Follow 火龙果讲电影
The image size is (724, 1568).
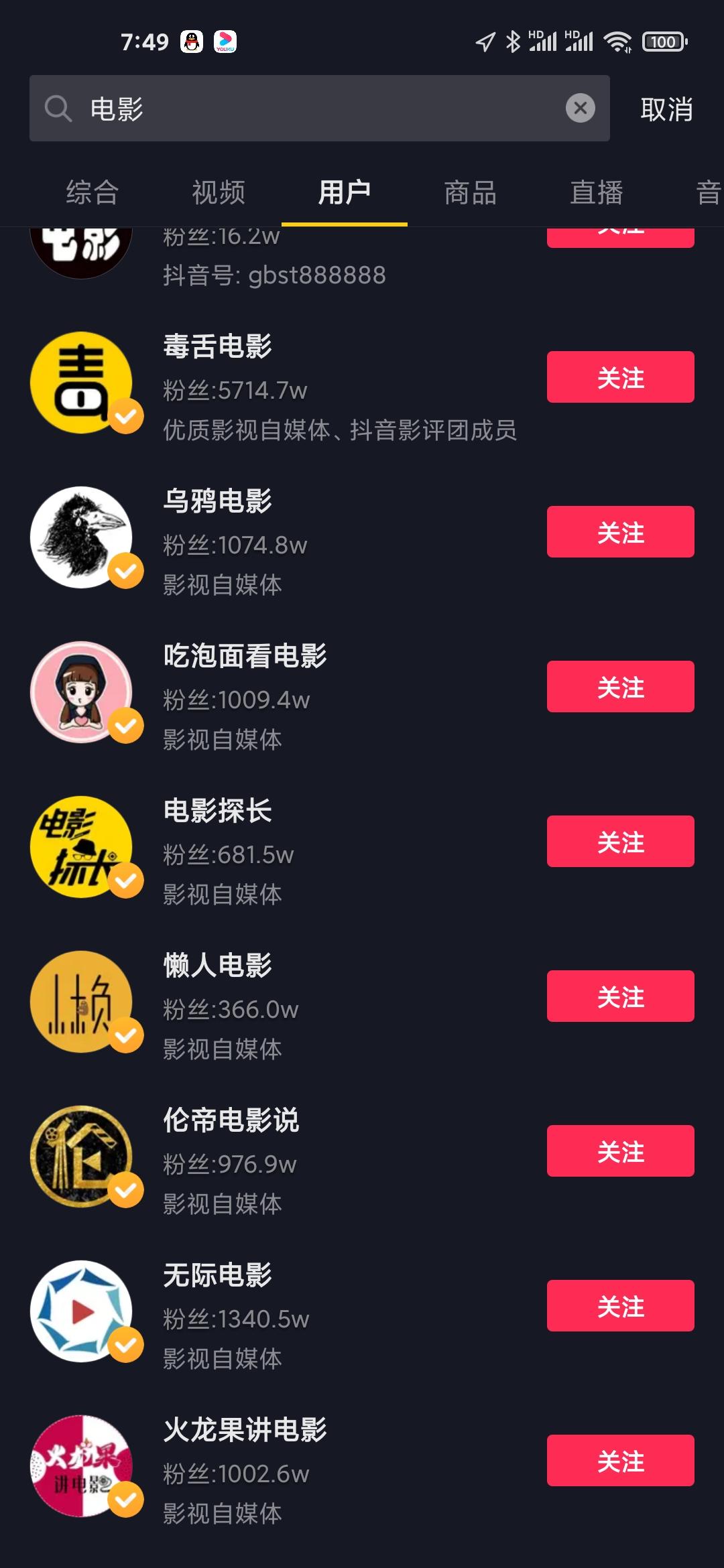click(620, 1461)
